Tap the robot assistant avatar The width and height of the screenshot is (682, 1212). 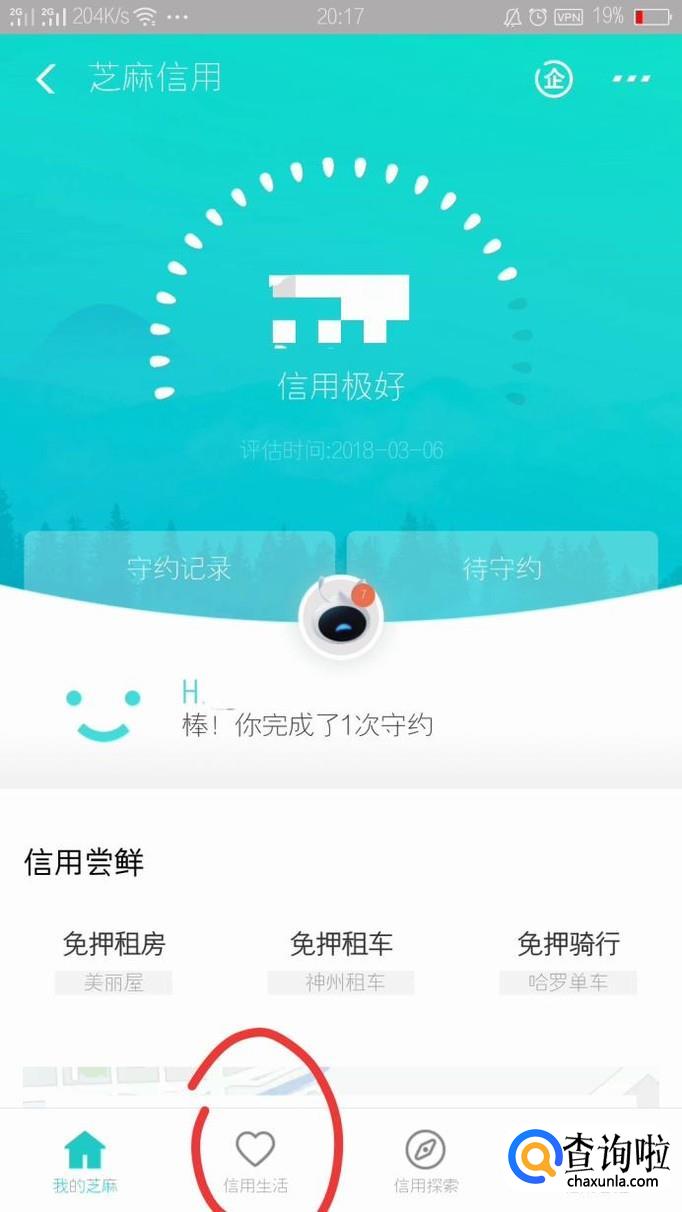(x=340, y=618)
